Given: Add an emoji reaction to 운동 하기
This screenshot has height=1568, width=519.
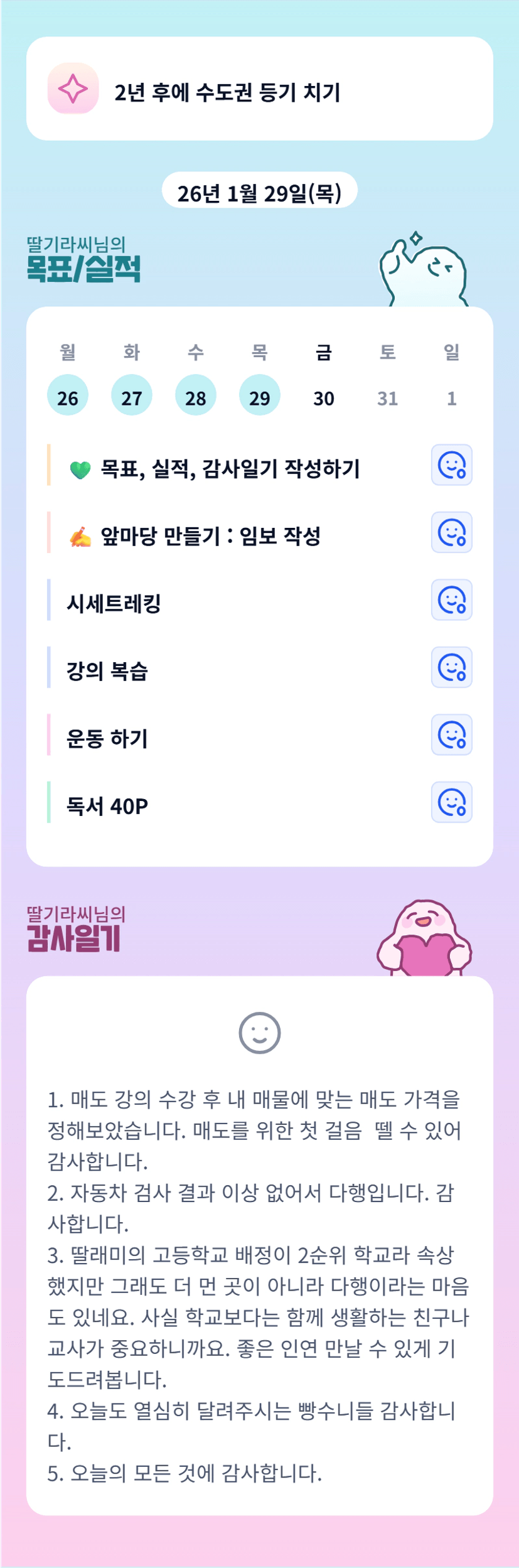Looking at the screenshot, I should coord(451,735).
